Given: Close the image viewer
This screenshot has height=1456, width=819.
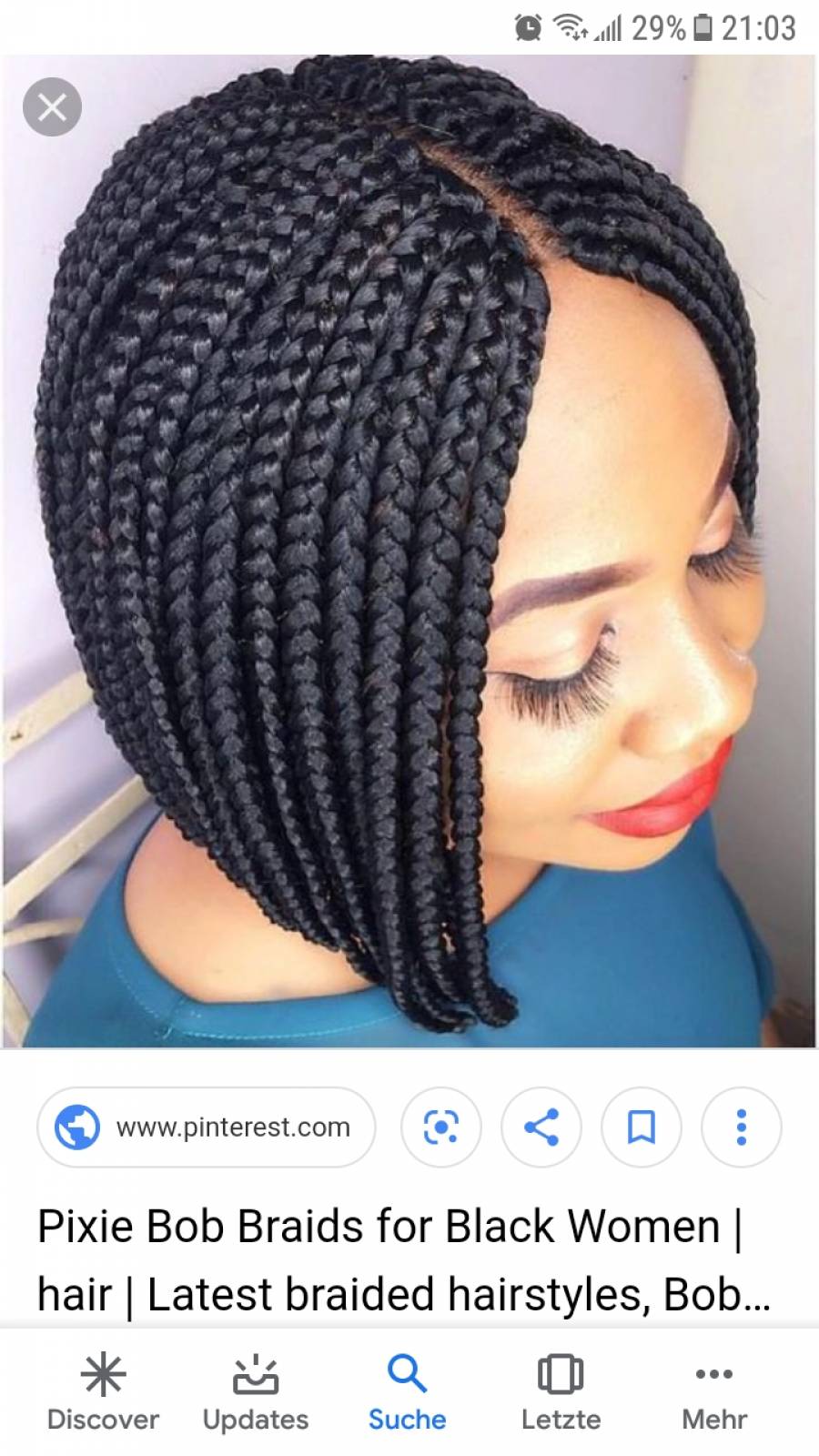Looking at the screenshot, I should coord(52,107).
